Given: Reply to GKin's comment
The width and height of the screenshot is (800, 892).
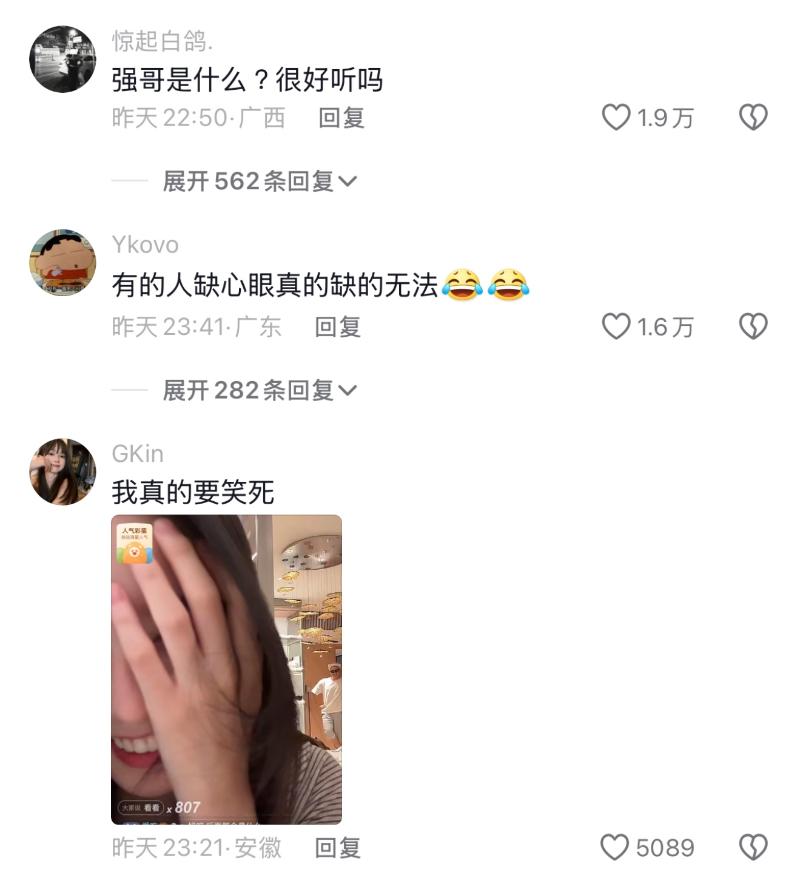Looking at the screenshot, I should [337, 848].
